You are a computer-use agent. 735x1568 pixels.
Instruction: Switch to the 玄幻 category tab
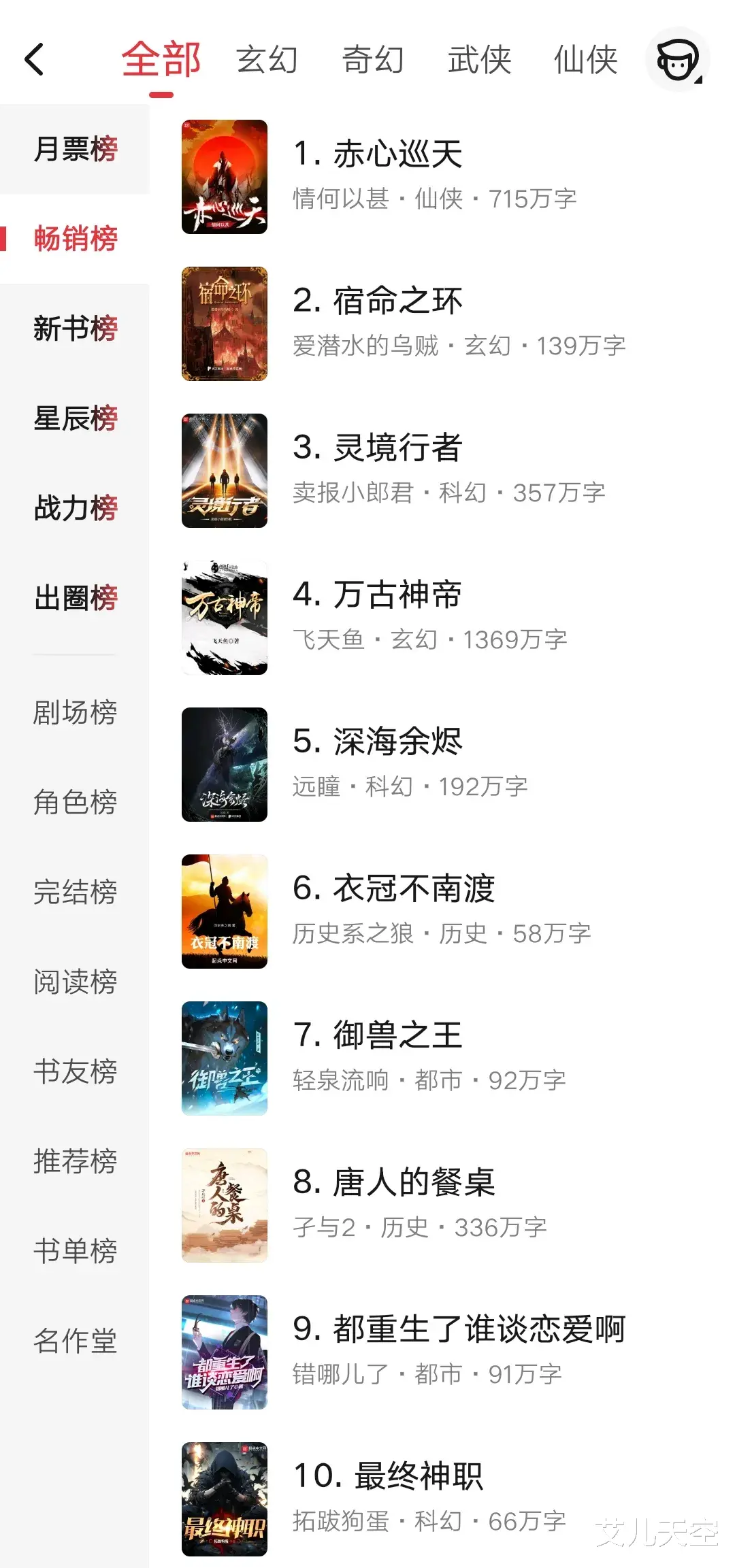pyautogui.click(x=267, y=60)
